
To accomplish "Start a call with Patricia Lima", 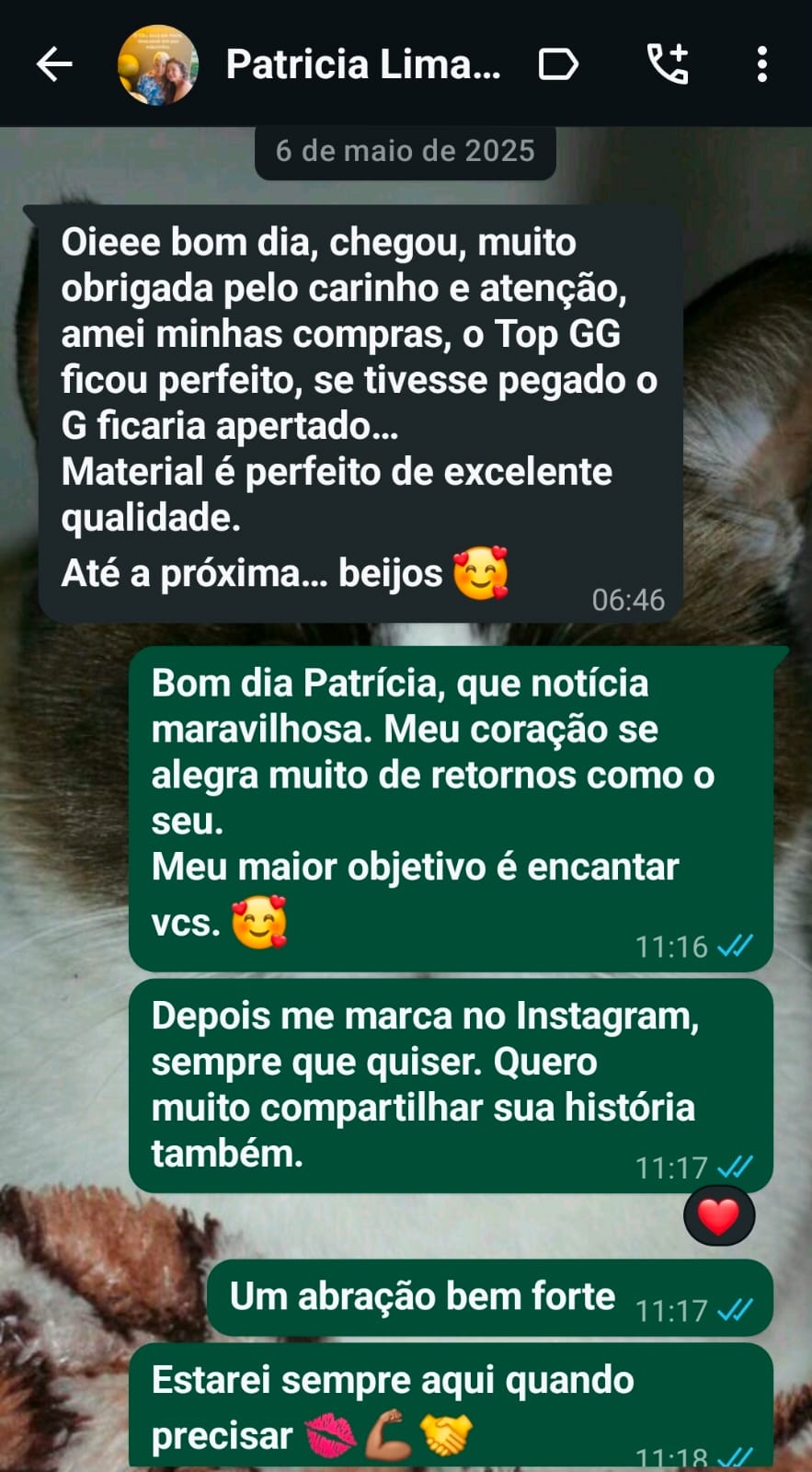I will (669, 64).
